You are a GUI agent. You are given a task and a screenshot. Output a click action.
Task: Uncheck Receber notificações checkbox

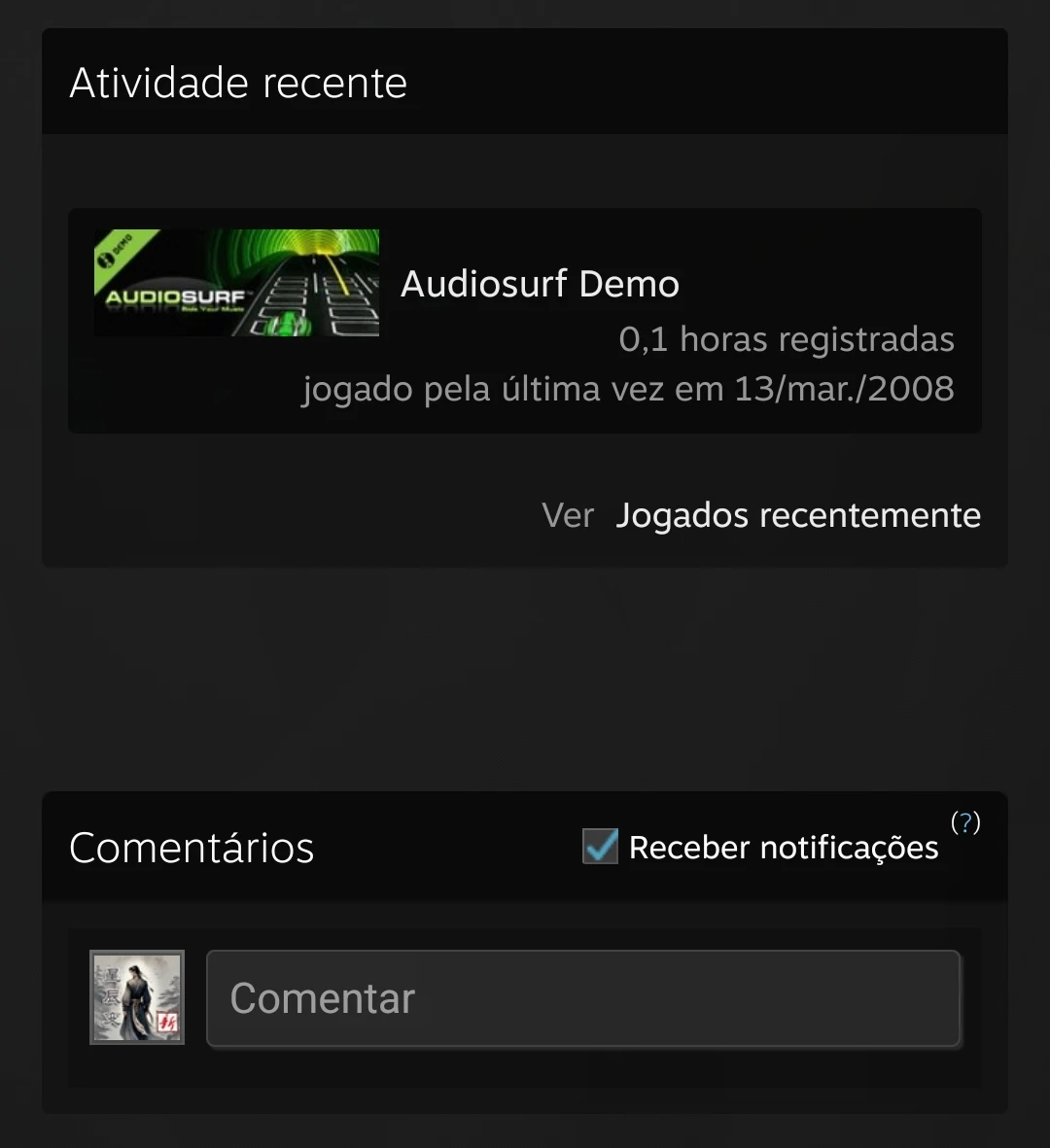(600, 846)
